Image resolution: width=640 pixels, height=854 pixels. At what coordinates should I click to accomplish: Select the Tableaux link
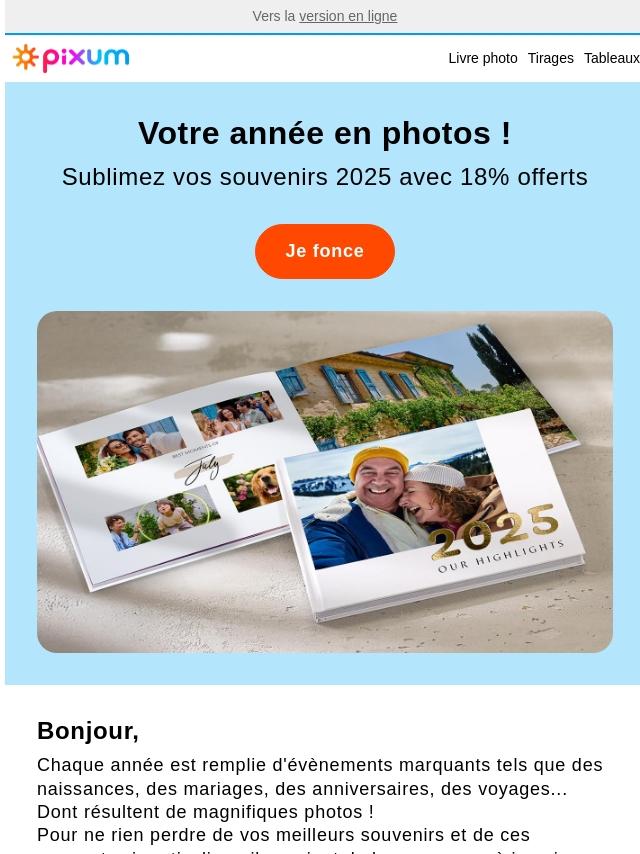pos(611,58)
